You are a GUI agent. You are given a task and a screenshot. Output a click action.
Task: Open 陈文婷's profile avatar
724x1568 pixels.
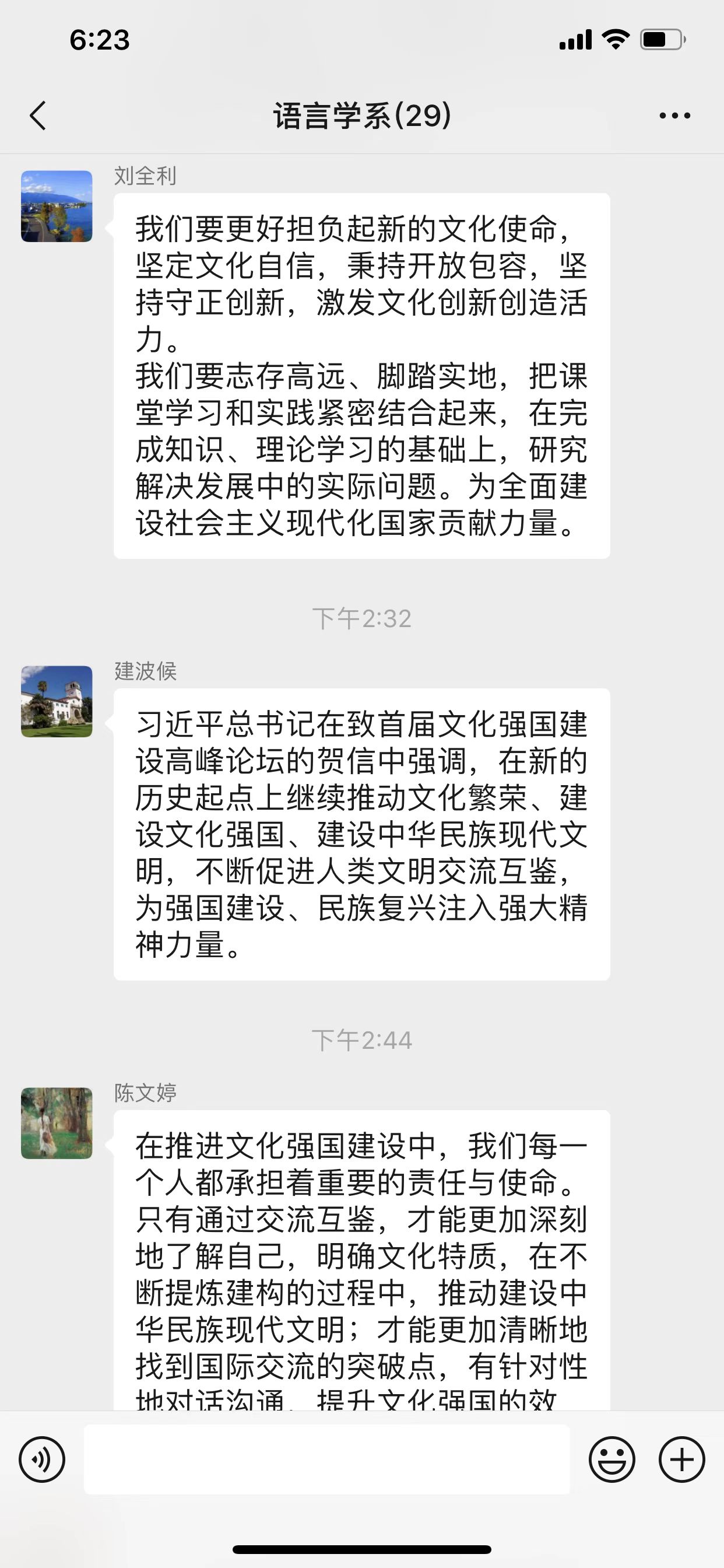coord(57,1123)
